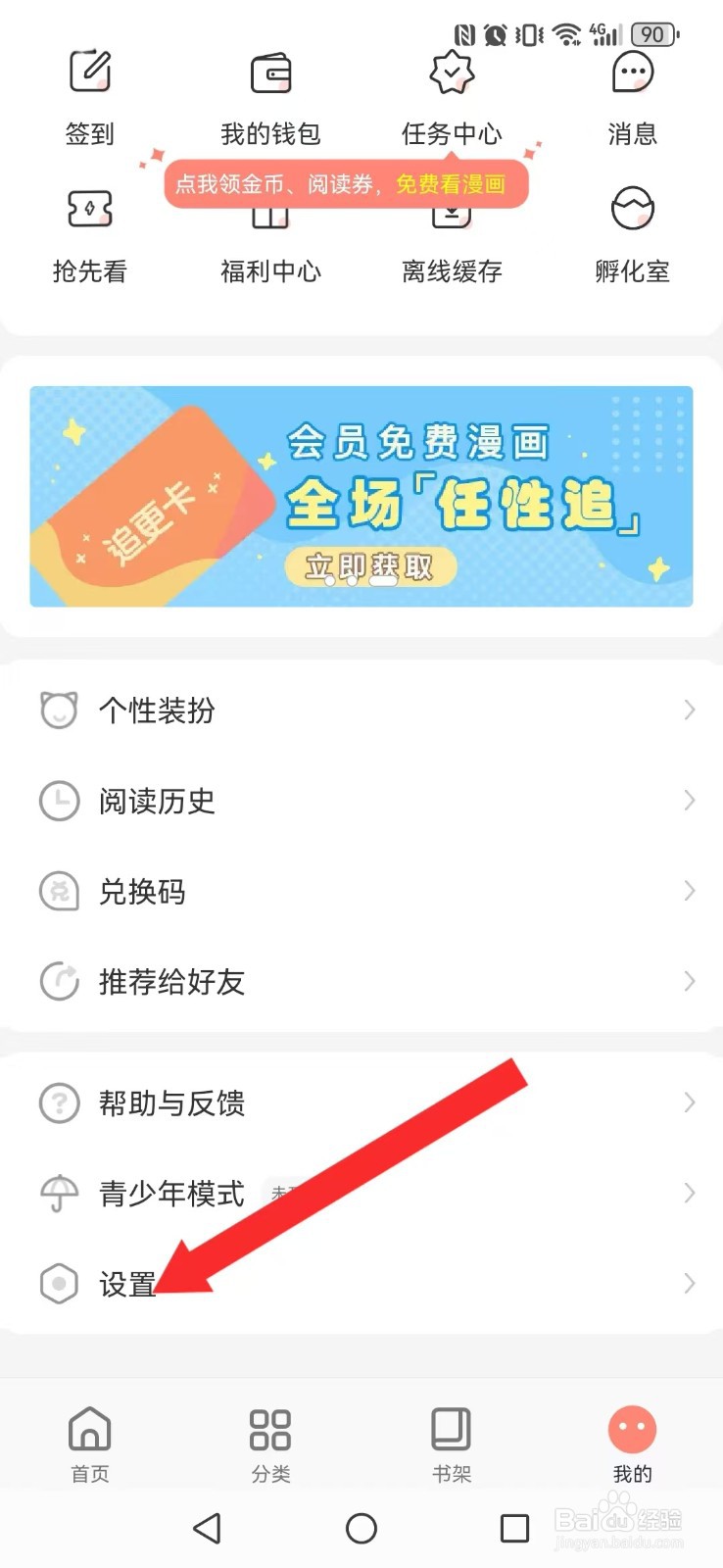Open the 任务中心 task center icon

[x=451, y=93]
